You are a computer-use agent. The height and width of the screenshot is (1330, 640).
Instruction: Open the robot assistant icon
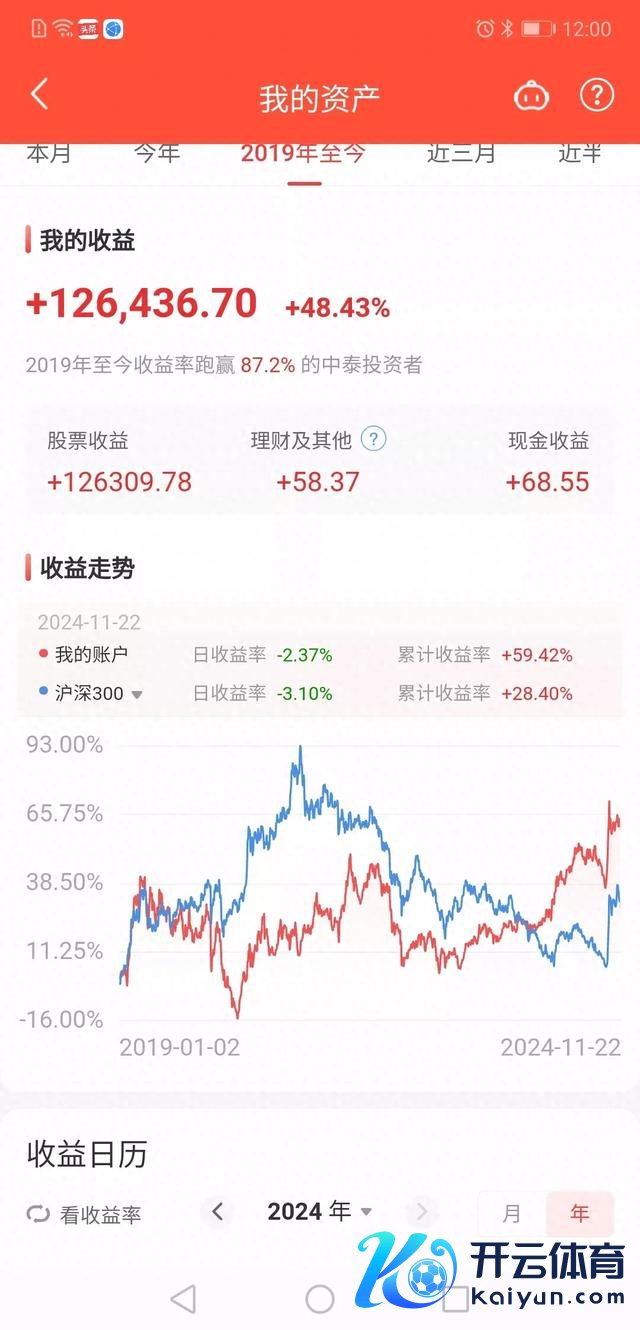pyautogui.click(x=532, y=96)
